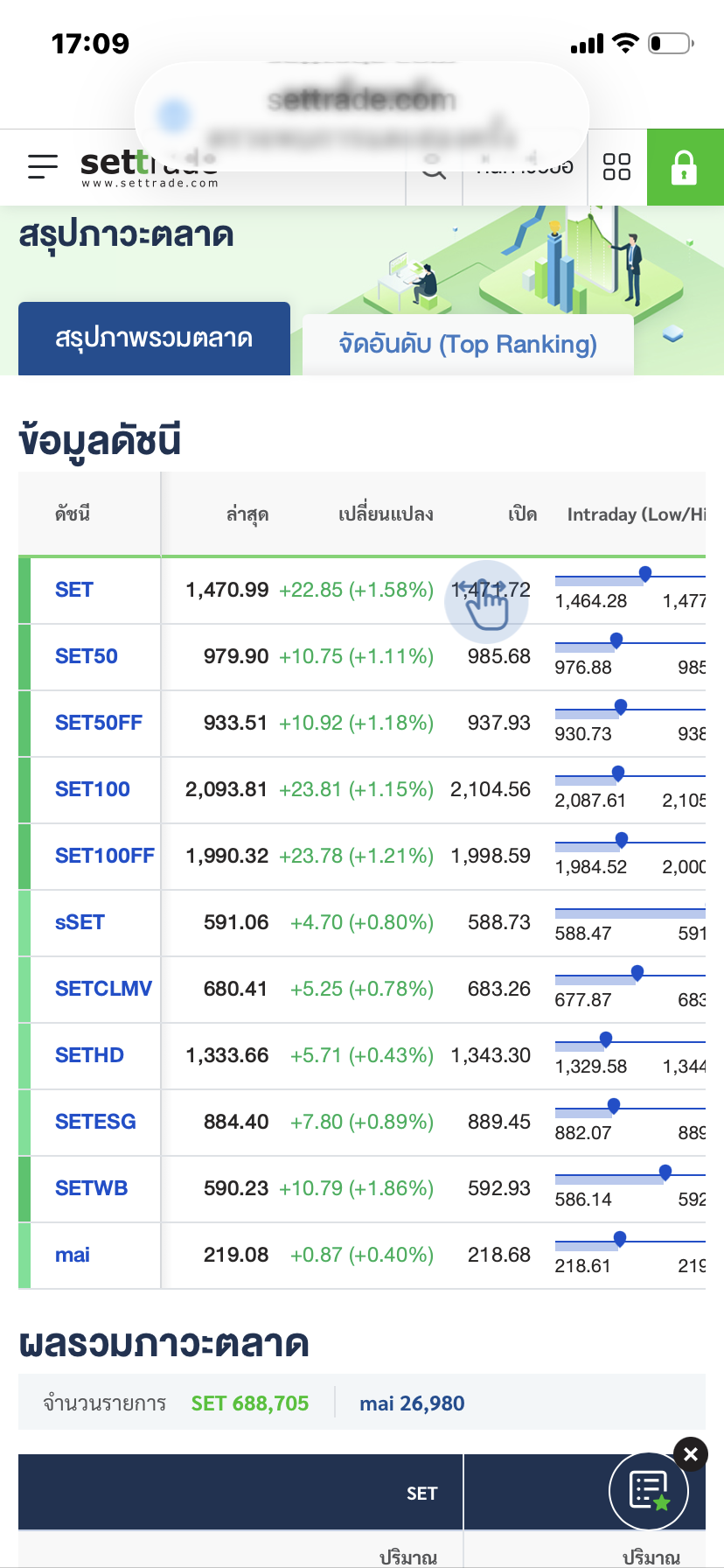
Task: Open the SET50 index link
Action: point(87,656)
